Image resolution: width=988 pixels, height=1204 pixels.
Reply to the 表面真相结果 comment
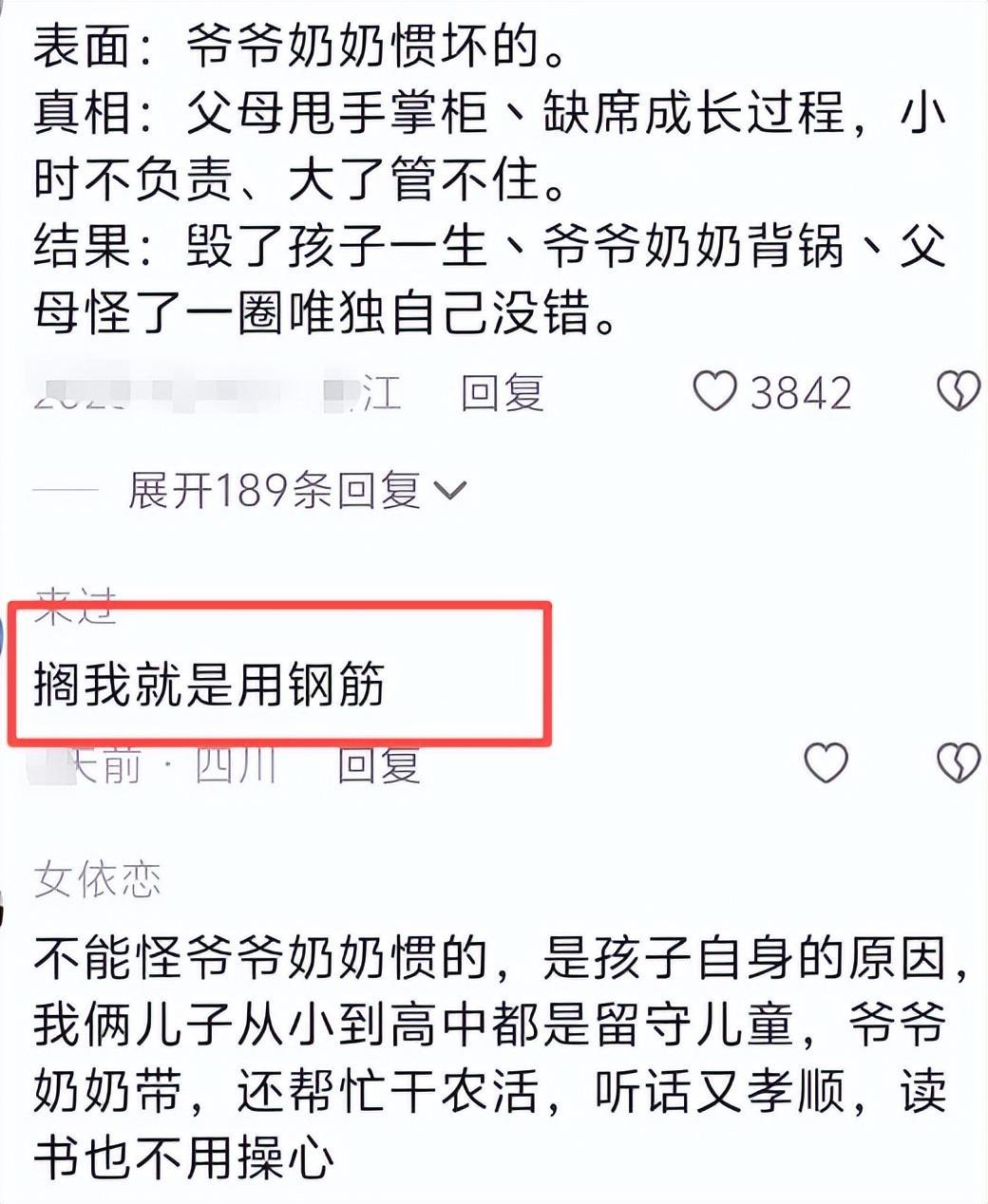502,392
